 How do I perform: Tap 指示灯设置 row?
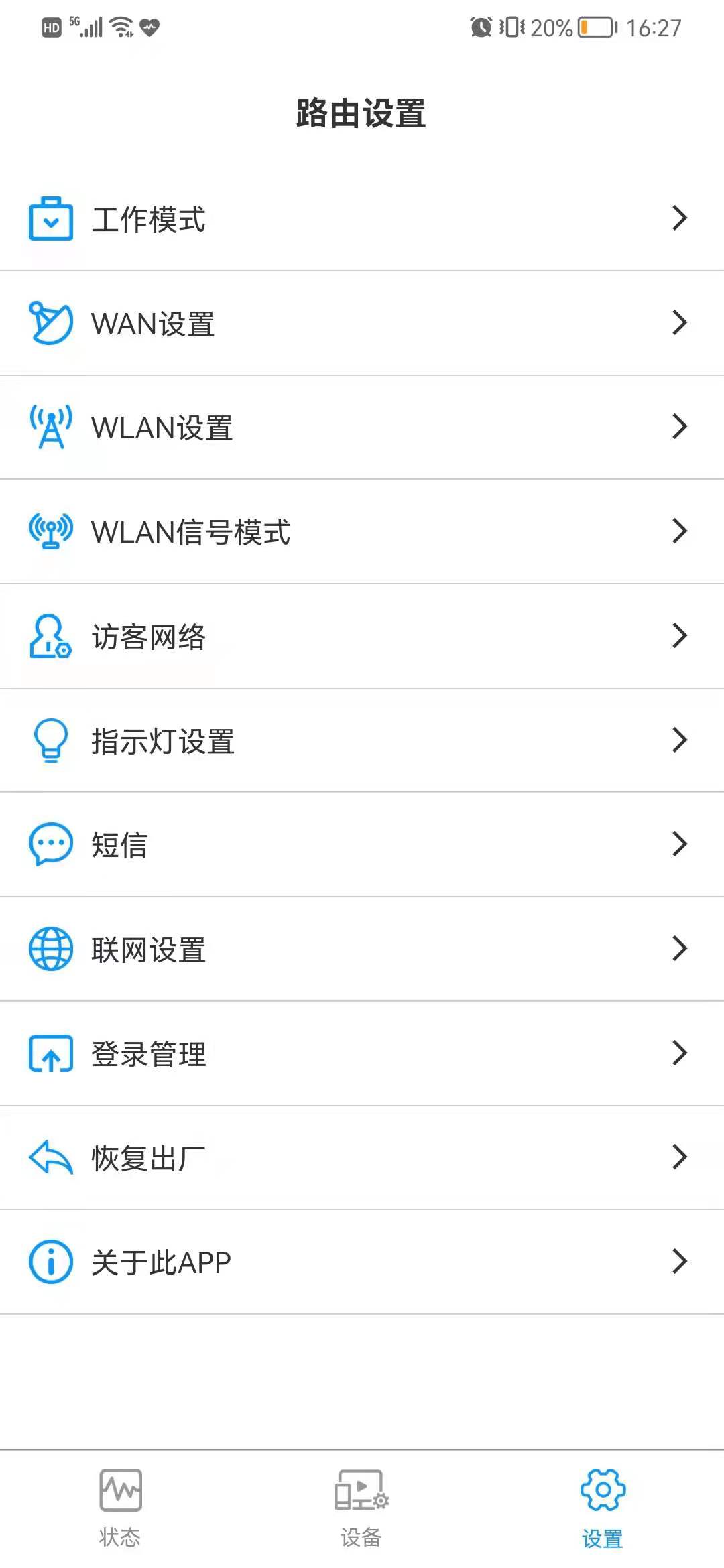[362, 740]
